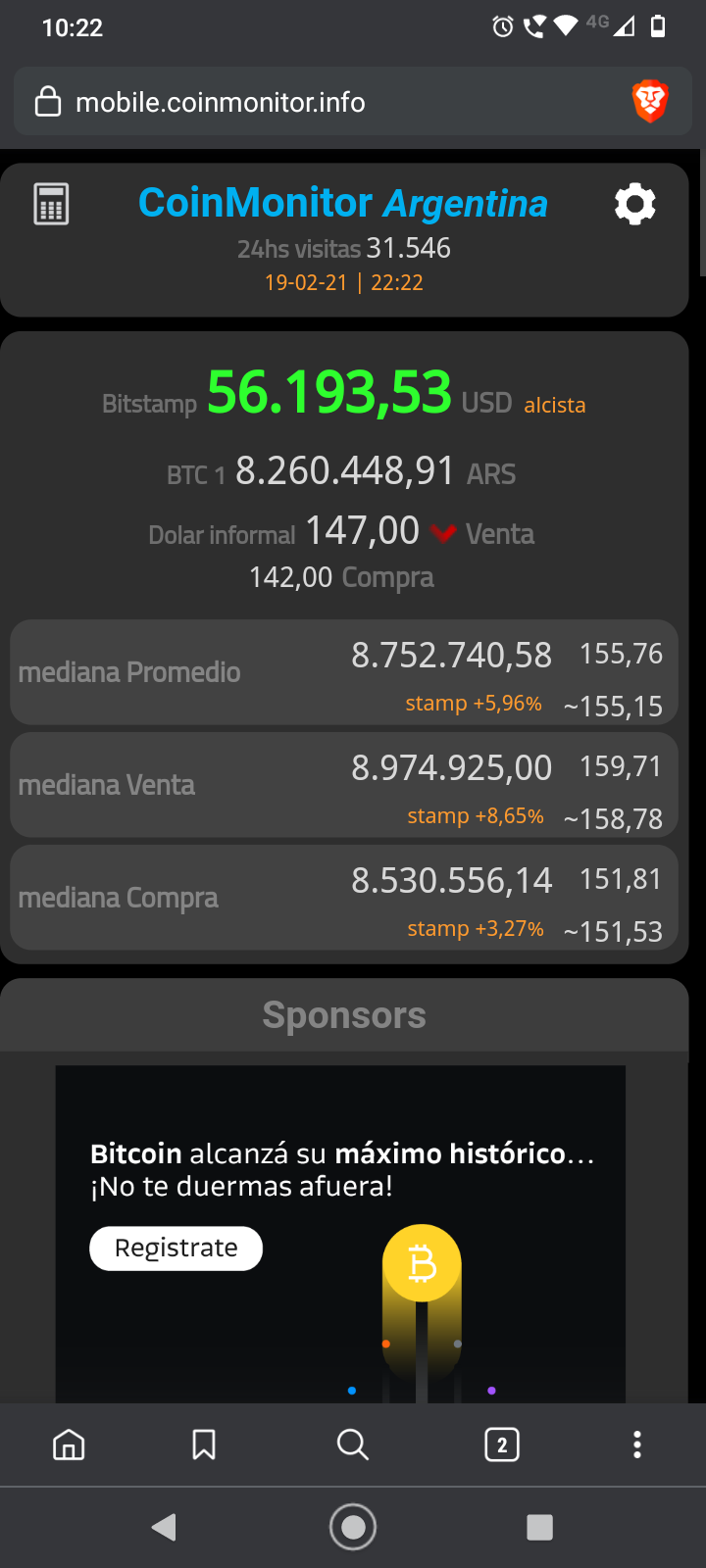Go to browser home page

point(69,1445)
